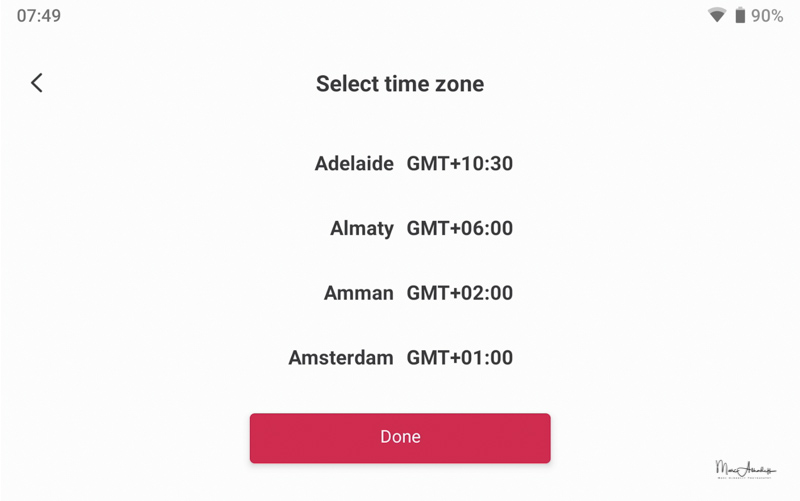Viewport: 800px width, 501px height.
Task: Choose Almaty GMT+06:00 as time zone
Action: click(420, 229)
